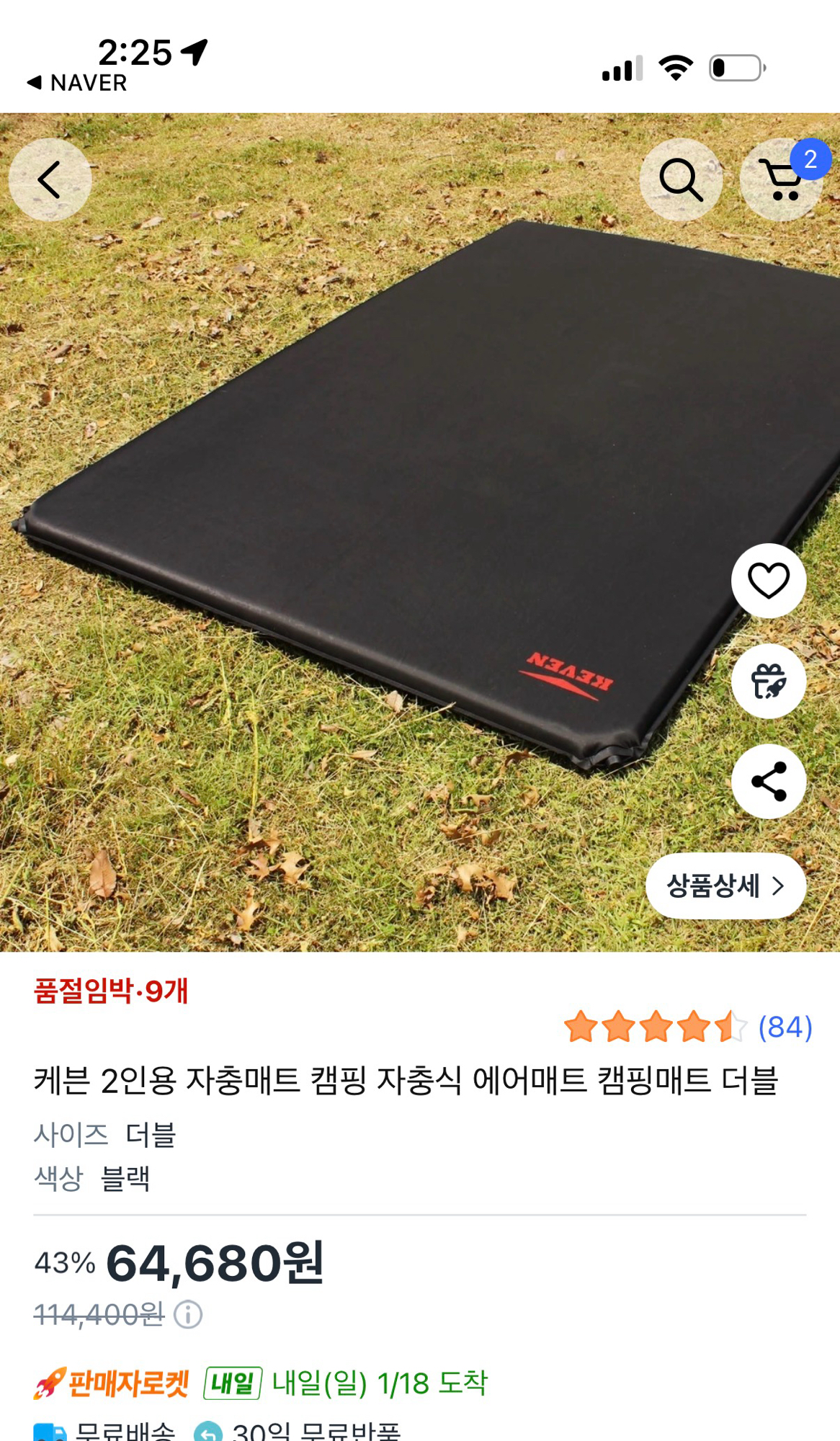The width and height of the screenshot is (840, 1441).
Task: Tap the gift icon button
Action: click(769, 681)
